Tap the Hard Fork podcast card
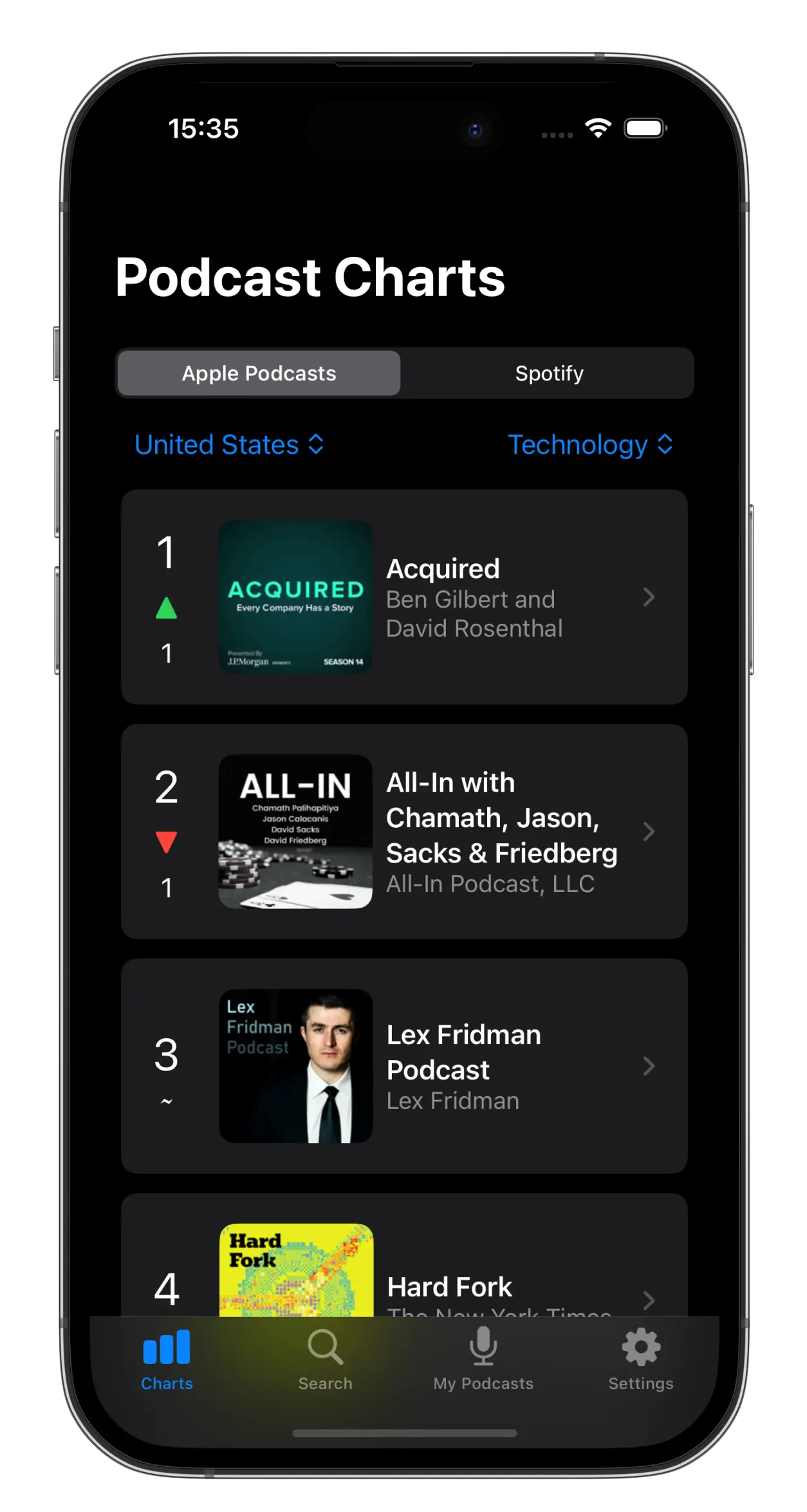Screen dimensions: 807x1512 pos(404,1262)
